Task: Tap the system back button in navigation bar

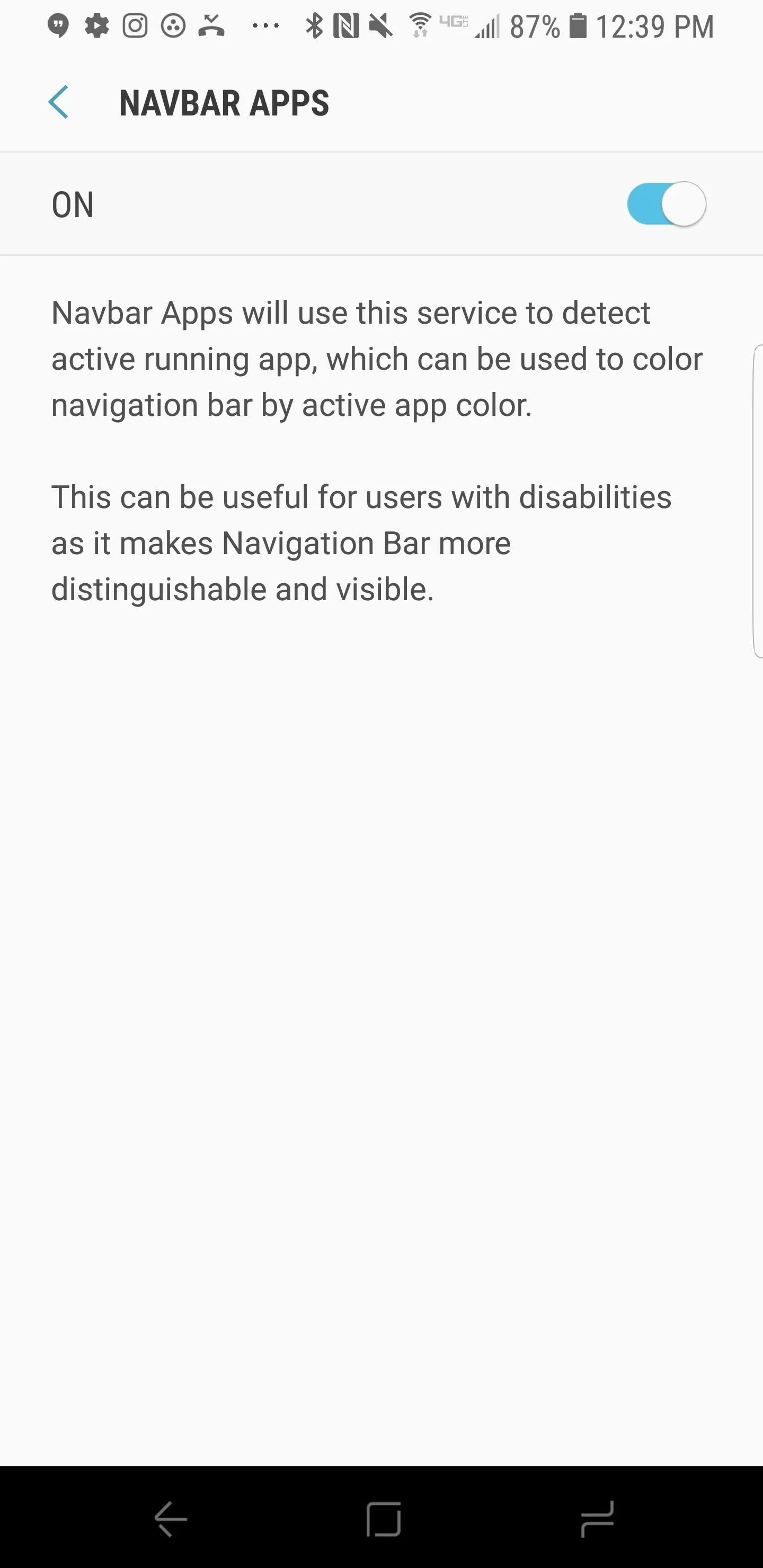Action: (x=171, y=1519)
